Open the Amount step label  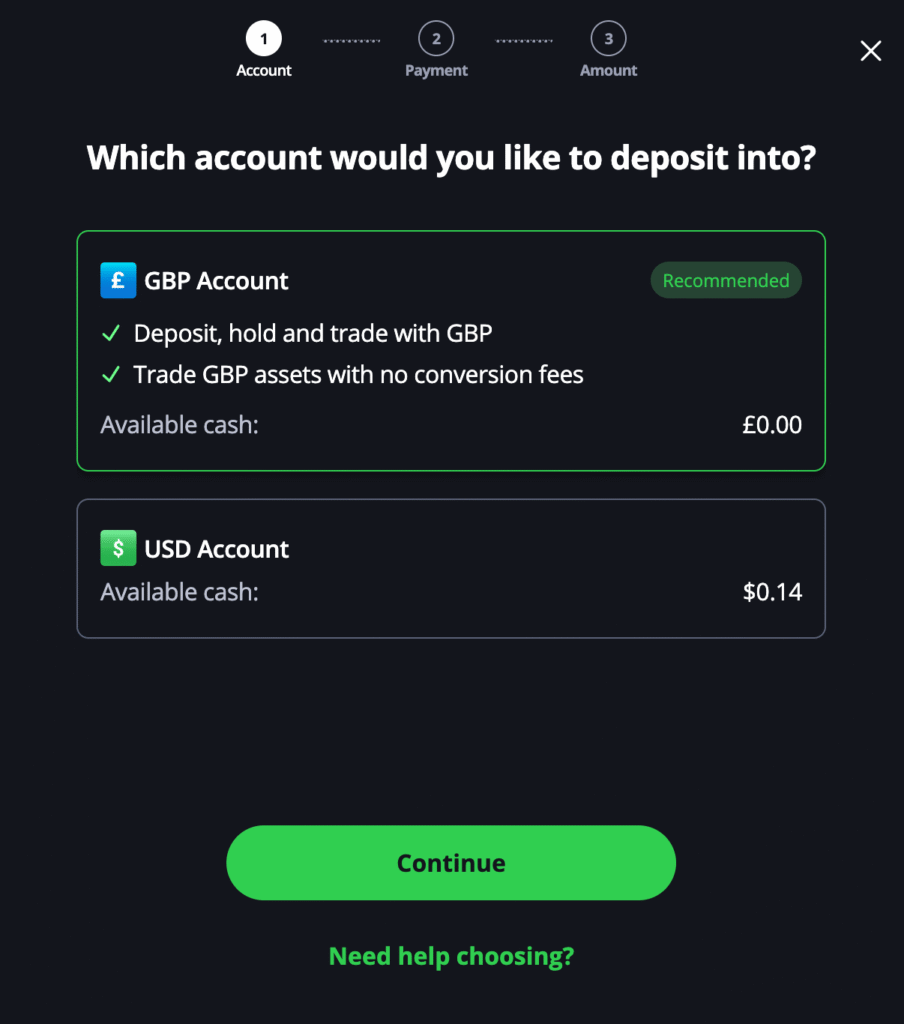point(608,71)
